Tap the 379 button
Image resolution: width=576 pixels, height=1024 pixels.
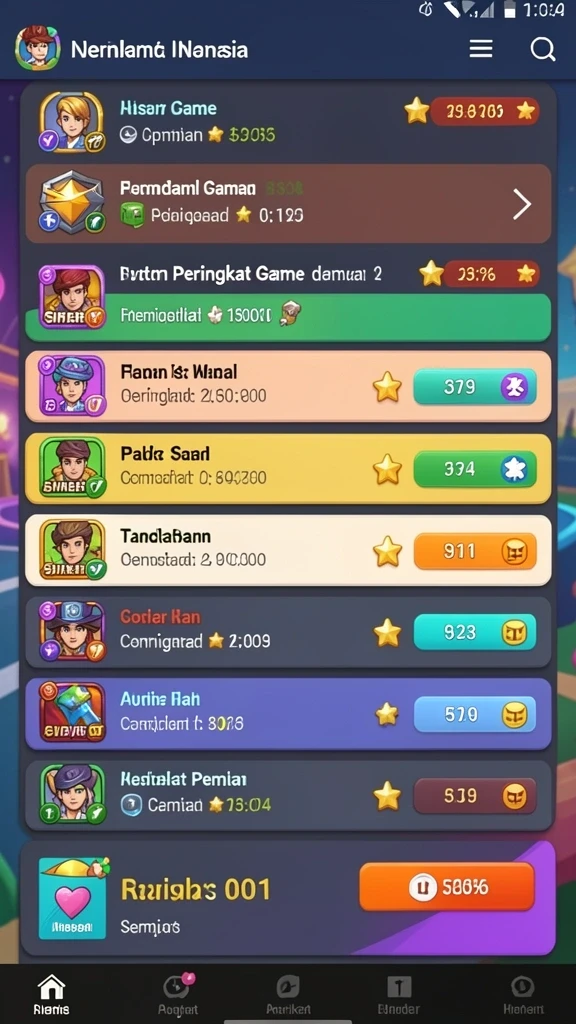pos(475,387)
